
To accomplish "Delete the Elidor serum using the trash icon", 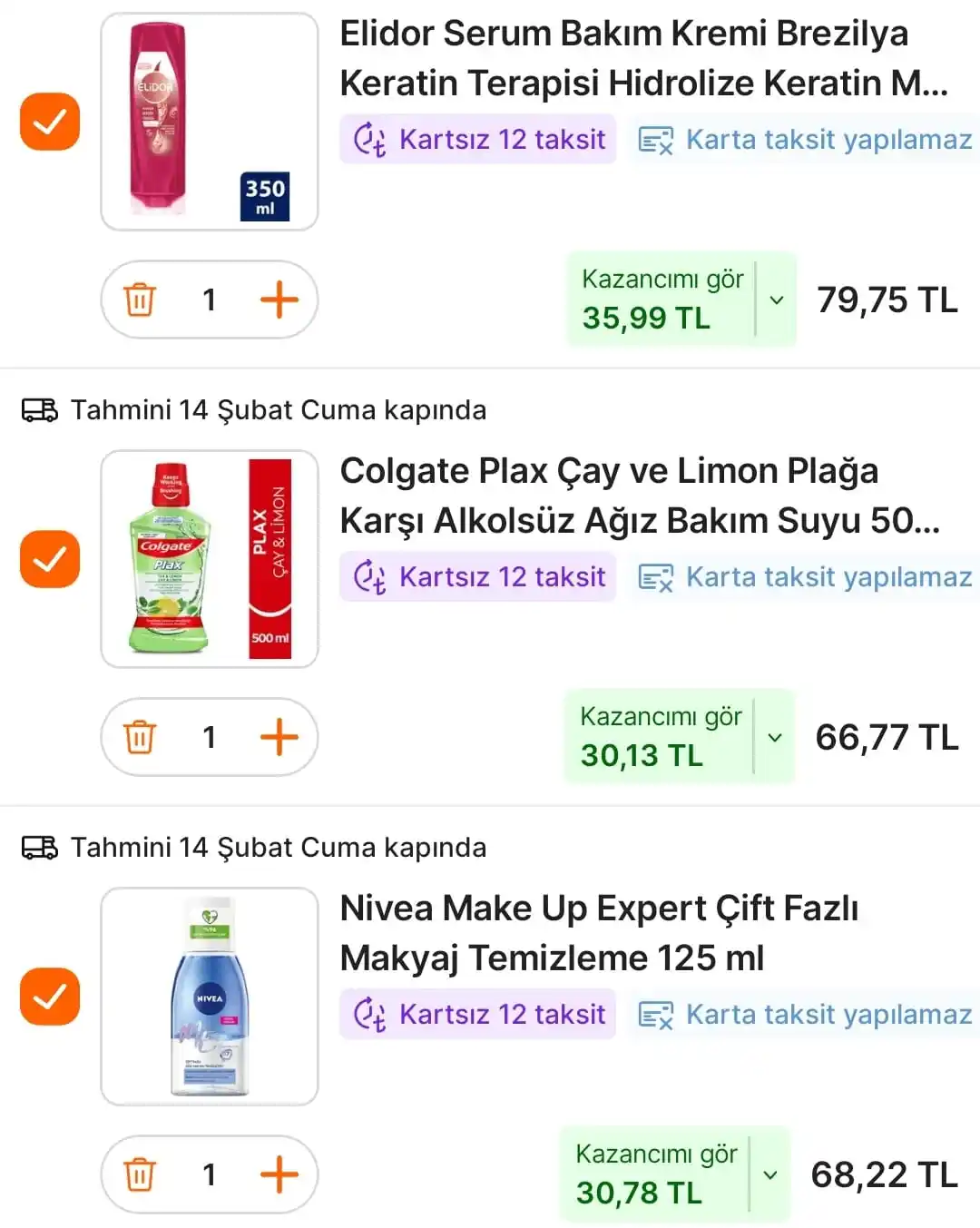I will point(138,300).
